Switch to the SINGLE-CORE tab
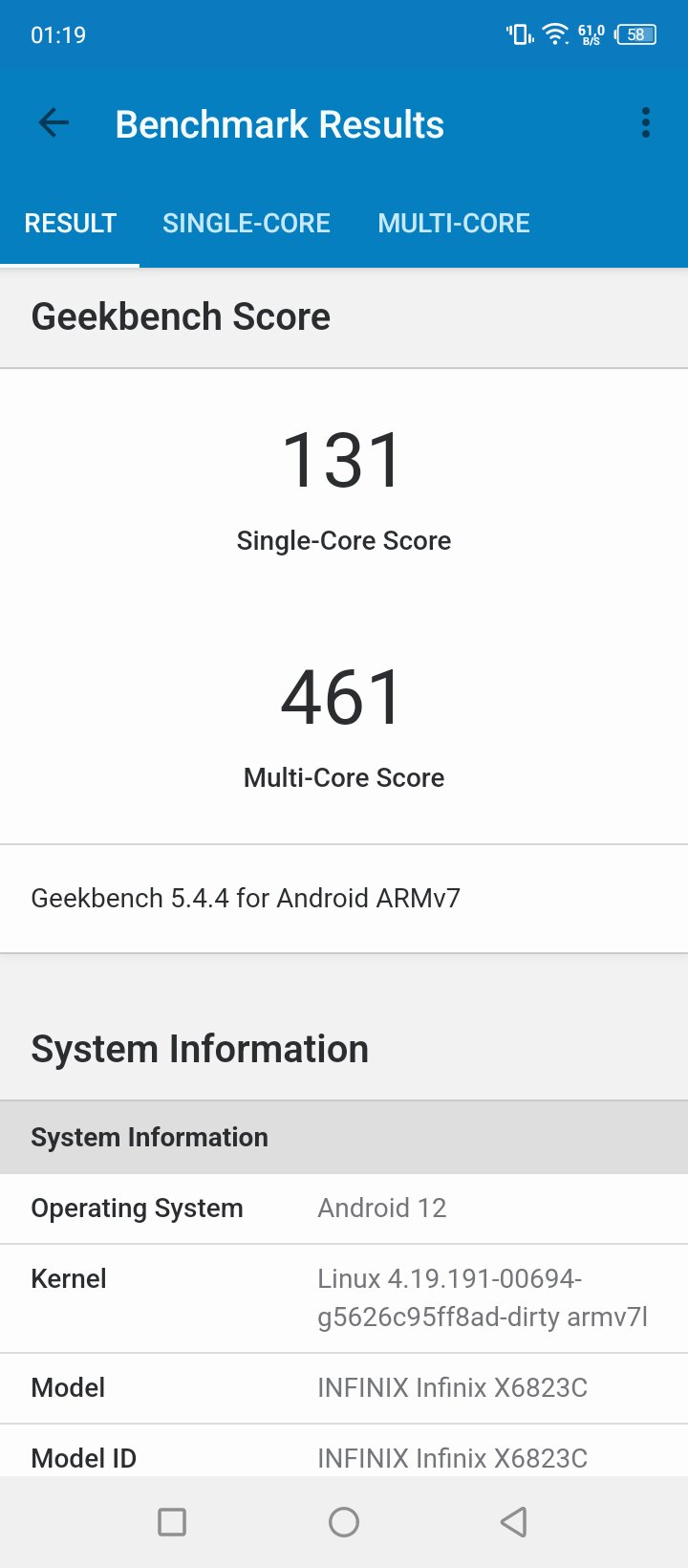Viewport: 688px width, 1568px height. point(247,224)
